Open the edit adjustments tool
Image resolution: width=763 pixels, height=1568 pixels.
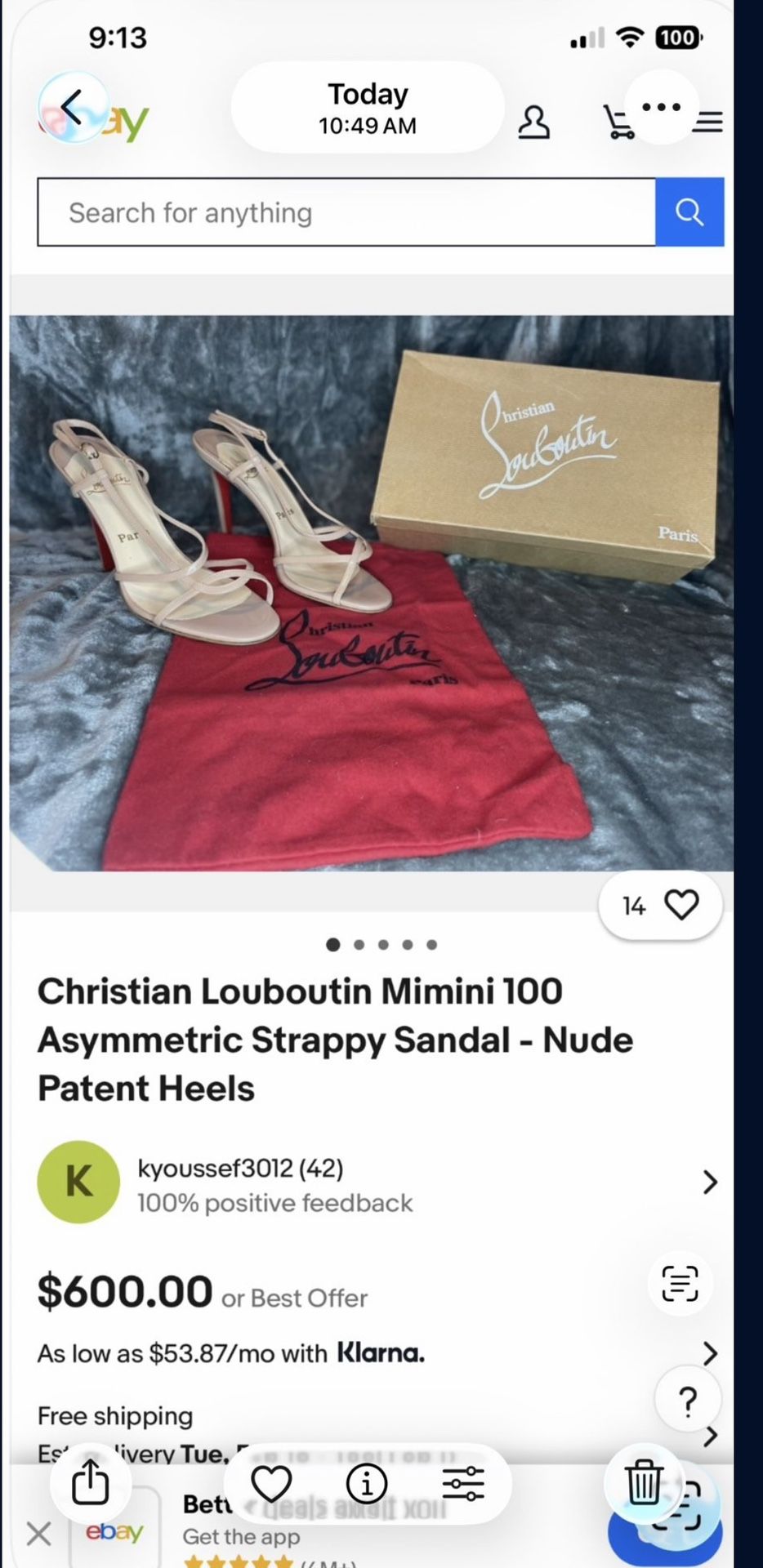pyautogui.click(x=463, y=1482)
